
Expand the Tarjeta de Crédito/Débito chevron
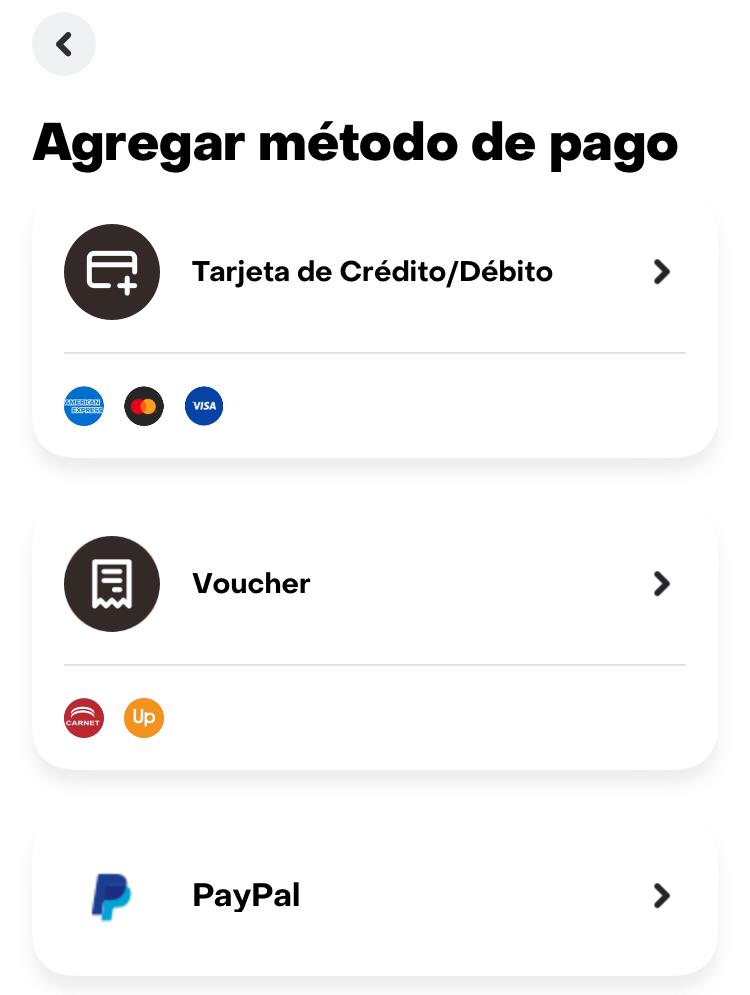pos(661,272)
